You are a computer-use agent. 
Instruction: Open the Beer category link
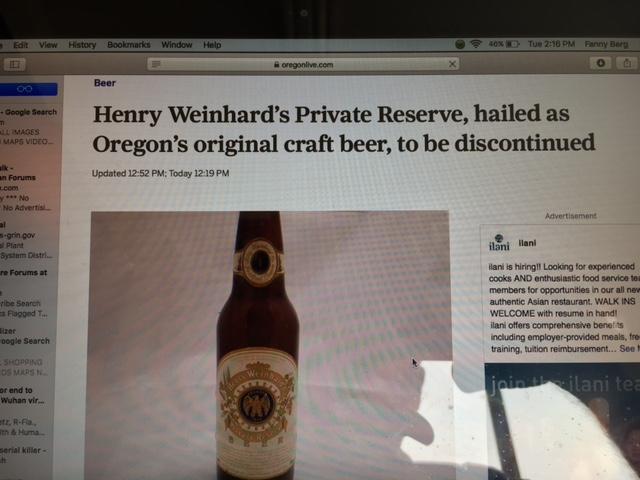click(x=103, y=84)
